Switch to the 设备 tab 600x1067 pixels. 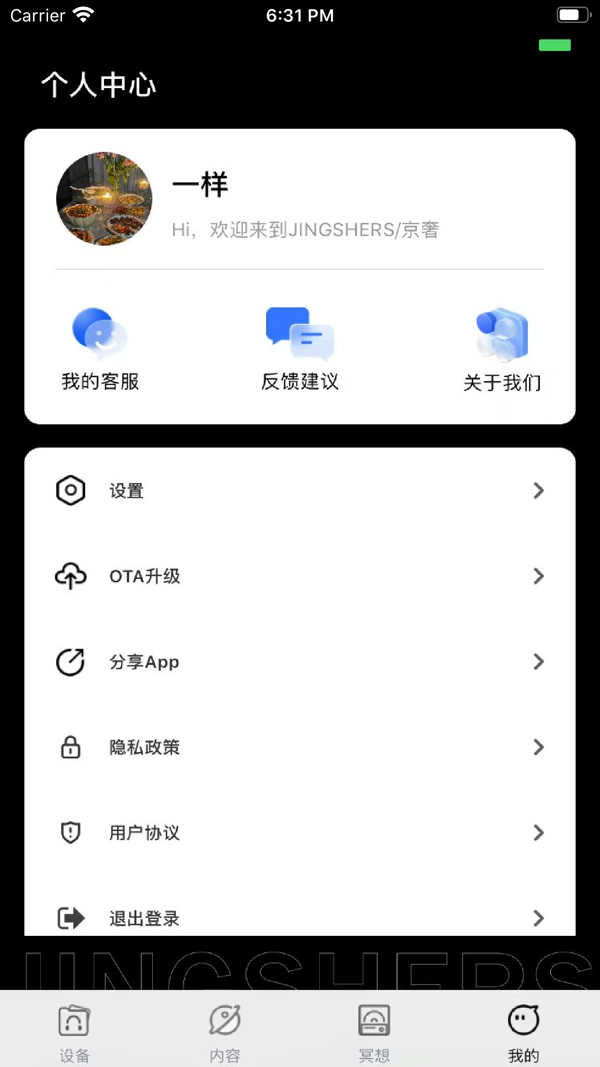click(75, 1032)
